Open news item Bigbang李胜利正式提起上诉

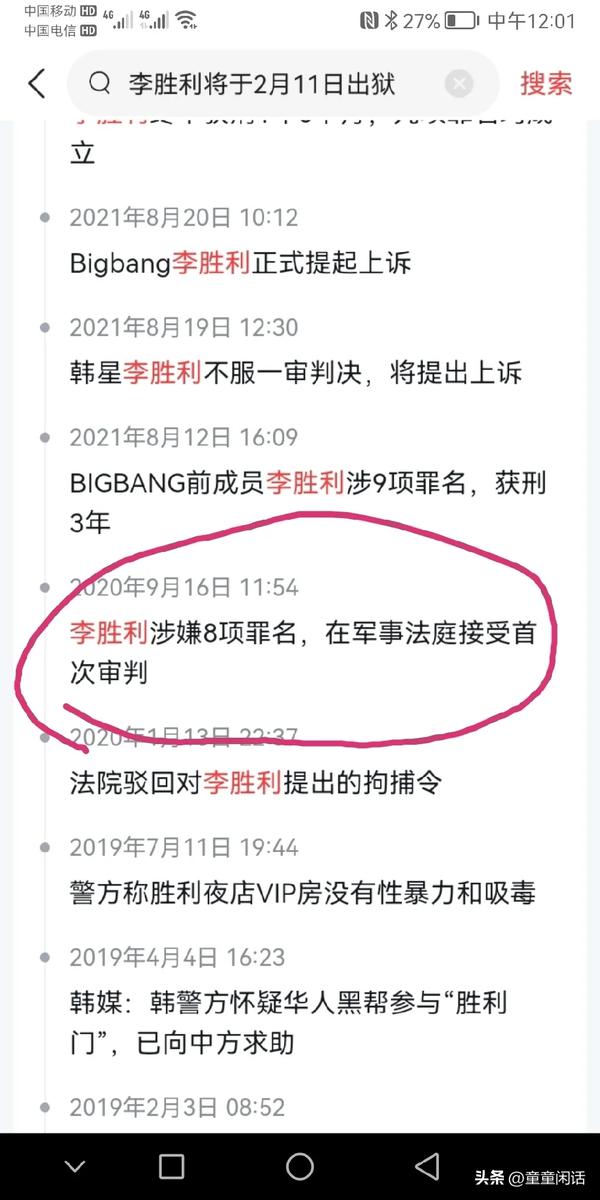coord(241,263)
